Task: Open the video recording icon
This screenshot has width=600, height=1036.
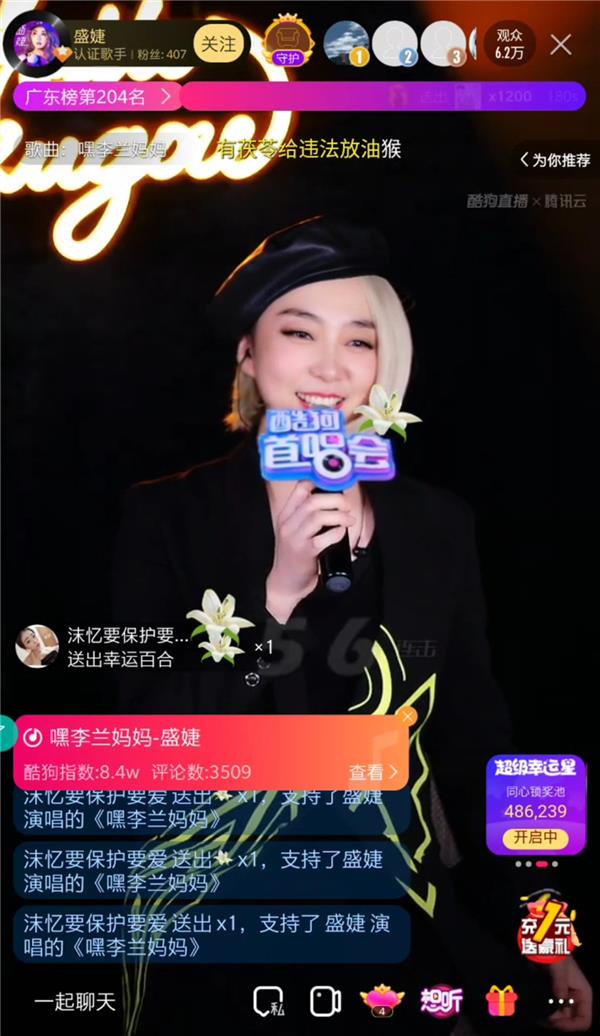Action: coord(325,1001)
